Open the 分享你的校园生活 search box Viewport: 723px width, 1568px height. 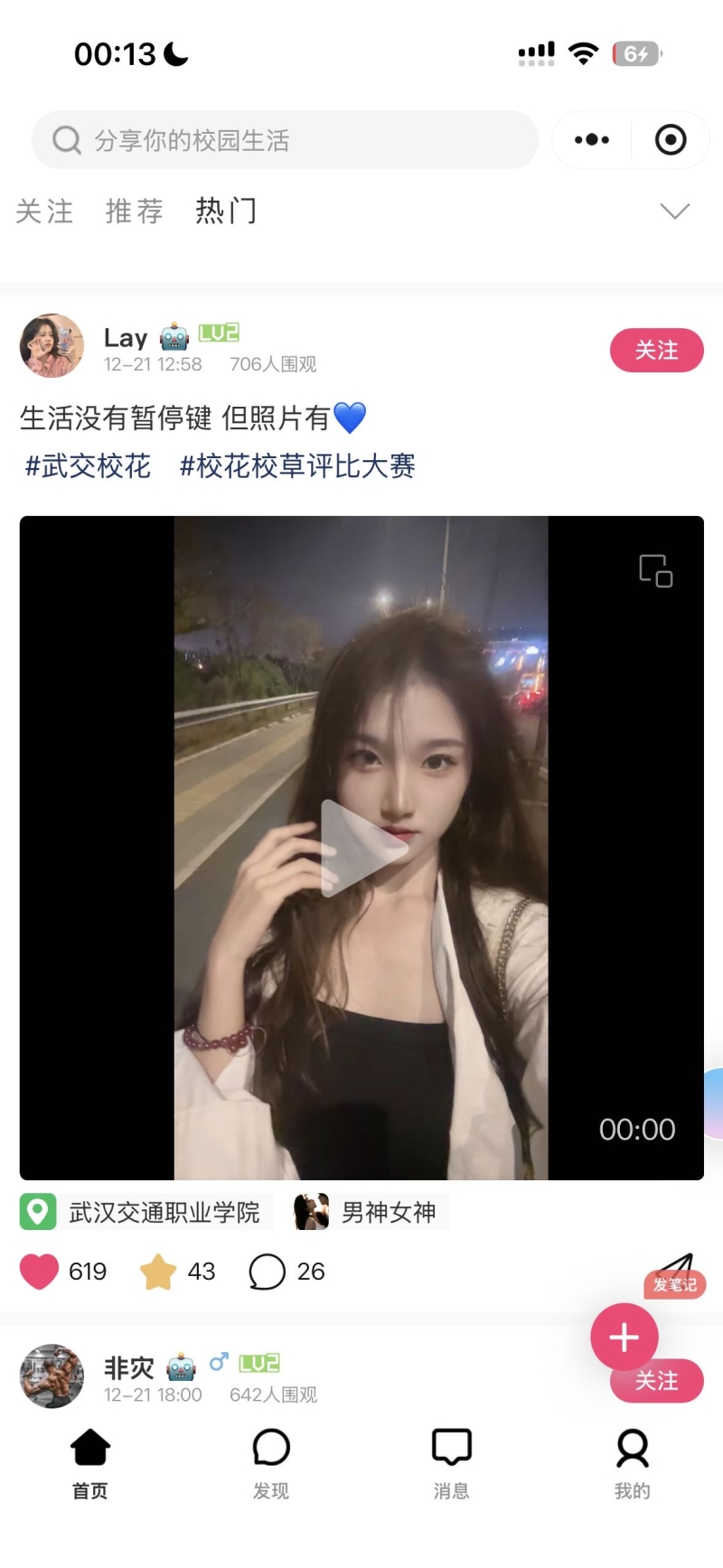(x=285, y=140)
